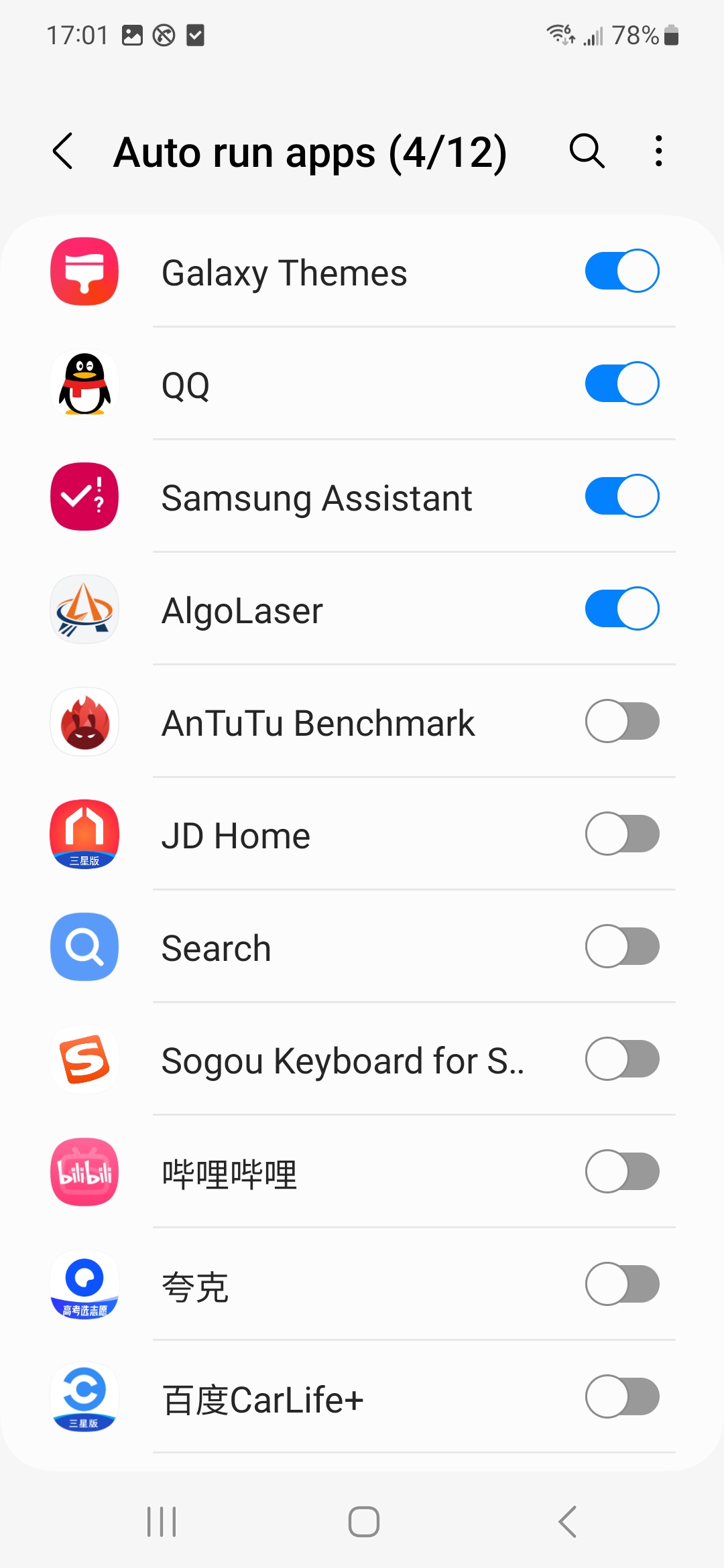Go back from Auto run apps

pos(63,151)
